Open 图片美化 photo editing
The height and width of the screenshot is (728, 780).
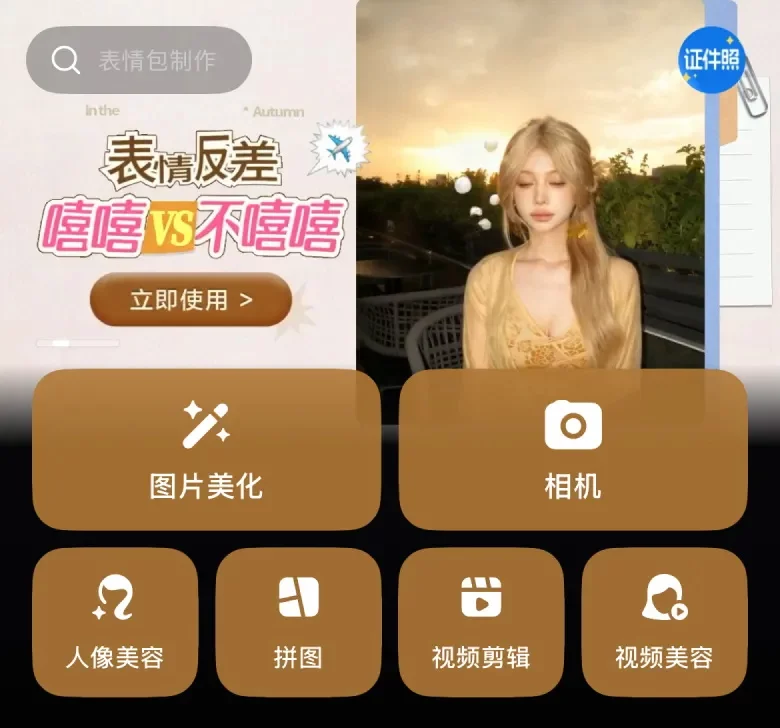206,449
